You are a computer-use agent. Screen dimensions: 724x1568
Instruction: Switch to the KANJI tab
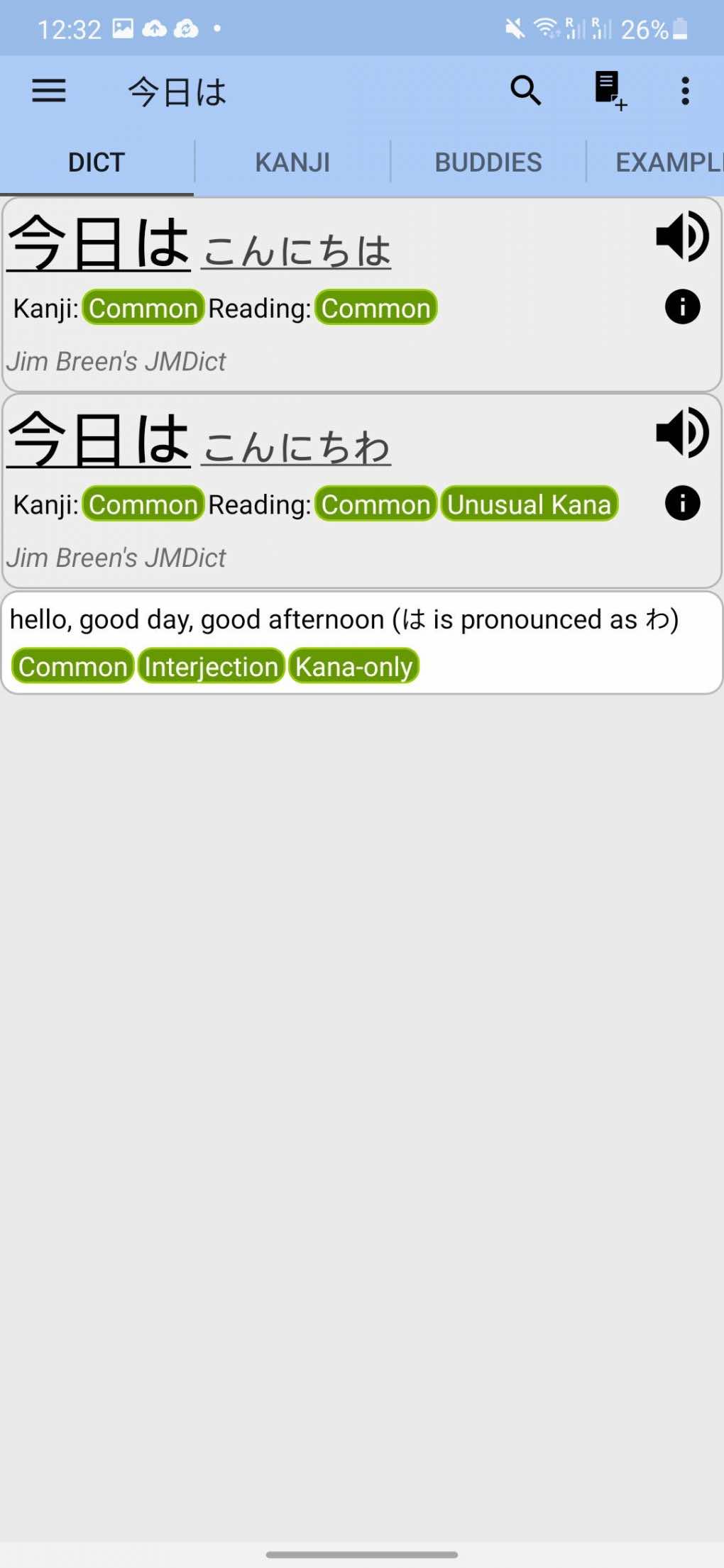click(292, 162)
